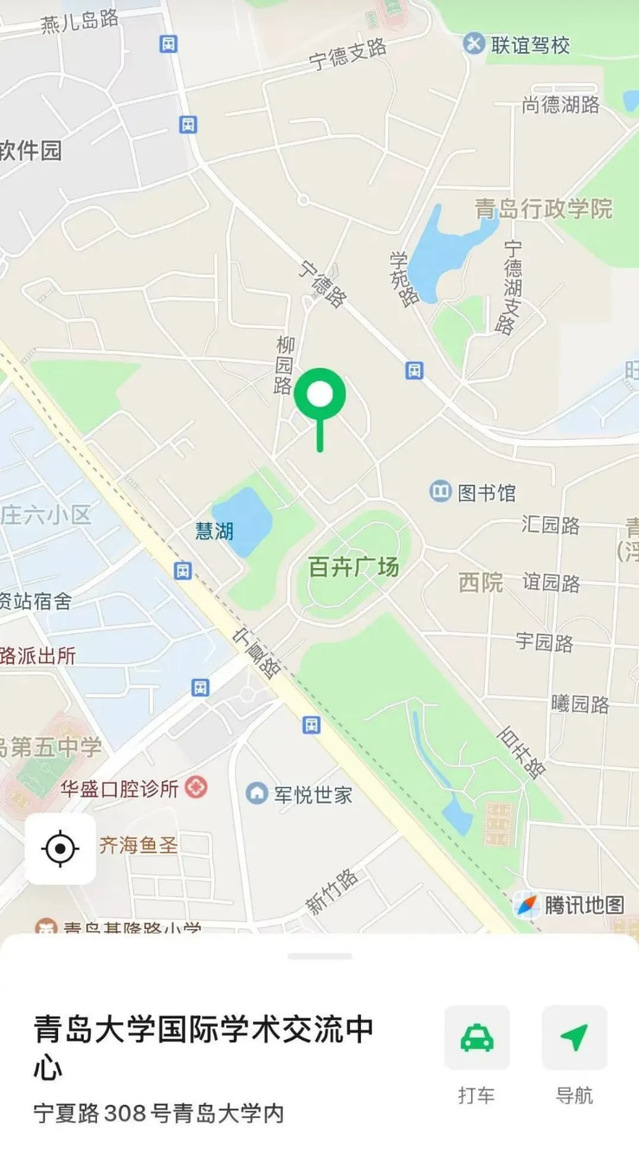Expand the location details sheet handle

tap(320, 956)
